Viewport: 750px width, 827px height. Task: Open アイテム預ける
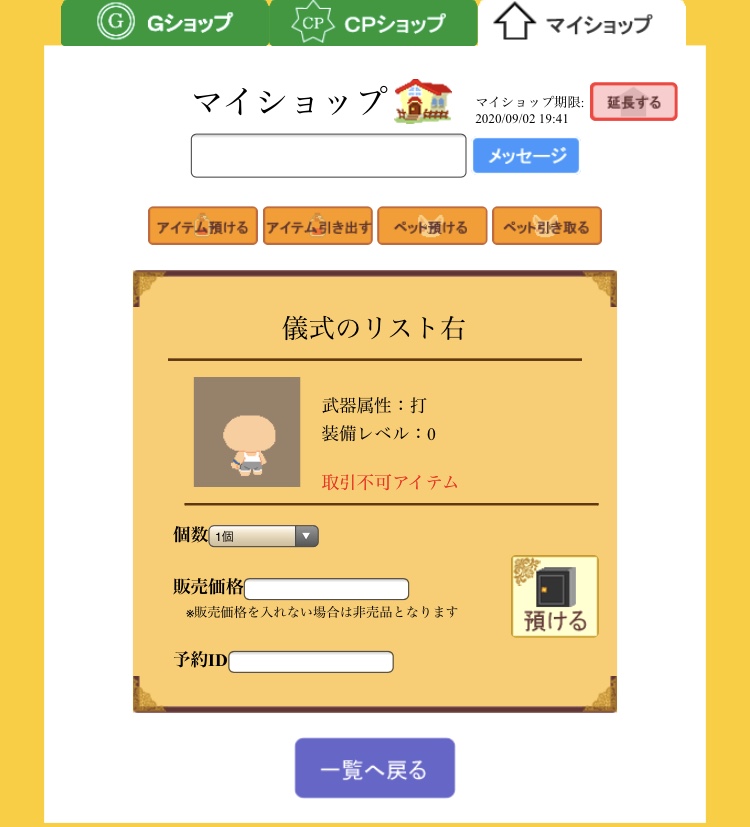[x=203, y=226]
